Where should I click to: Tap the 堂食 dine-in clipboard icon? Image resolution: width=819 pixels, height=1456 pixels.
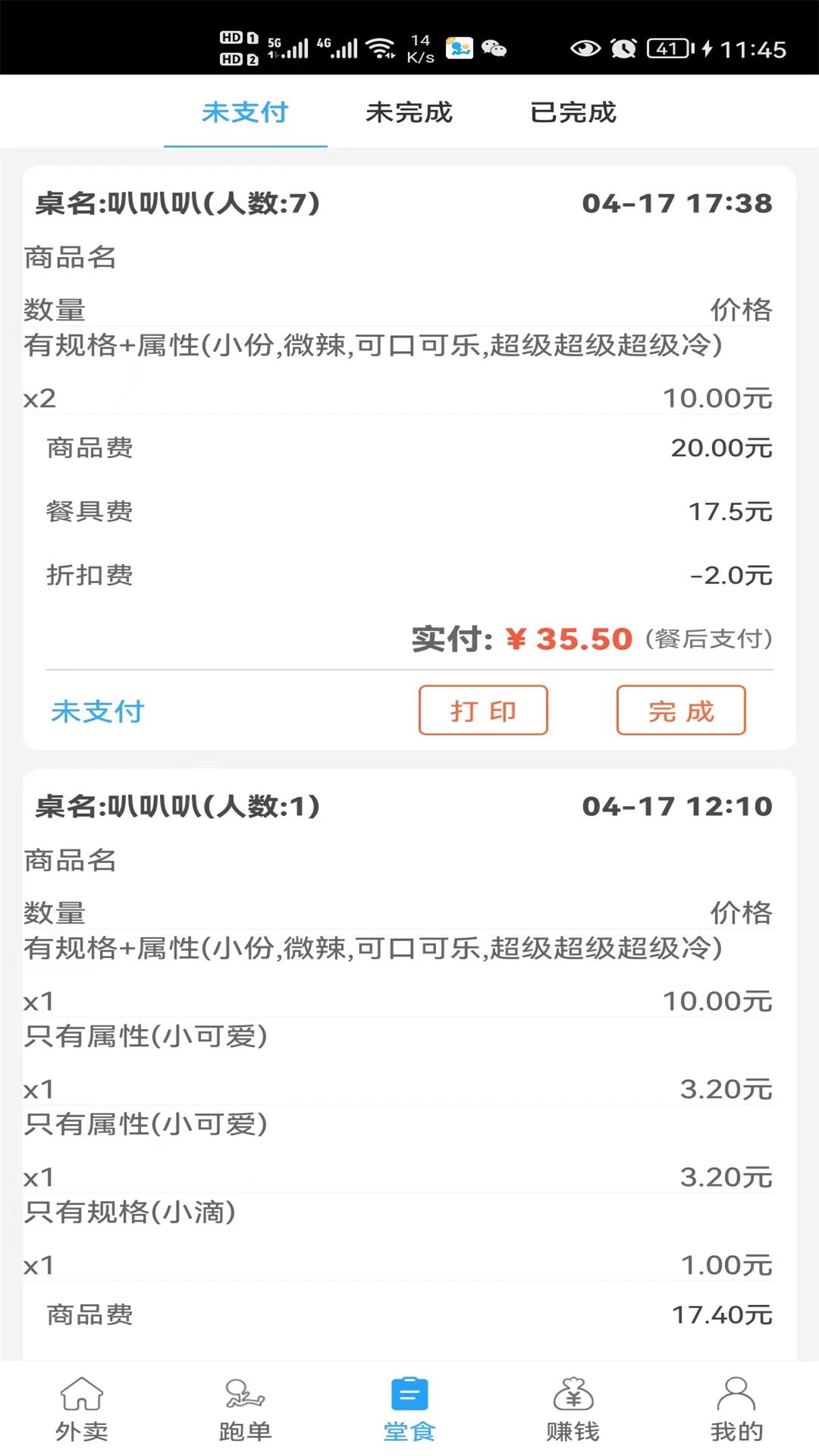[x=409, y=1407]
